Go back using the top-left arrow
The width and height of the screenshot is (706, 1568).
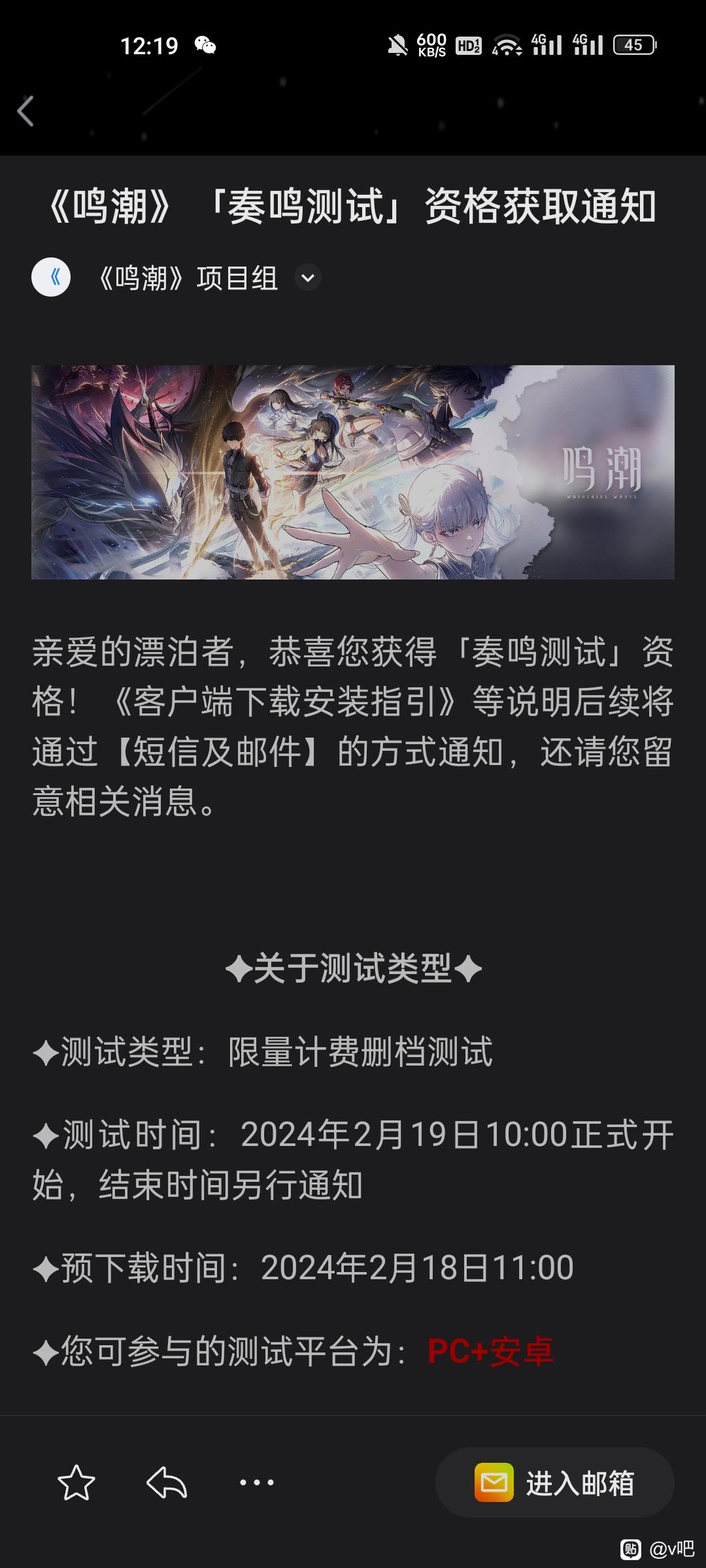coord(26,111)
